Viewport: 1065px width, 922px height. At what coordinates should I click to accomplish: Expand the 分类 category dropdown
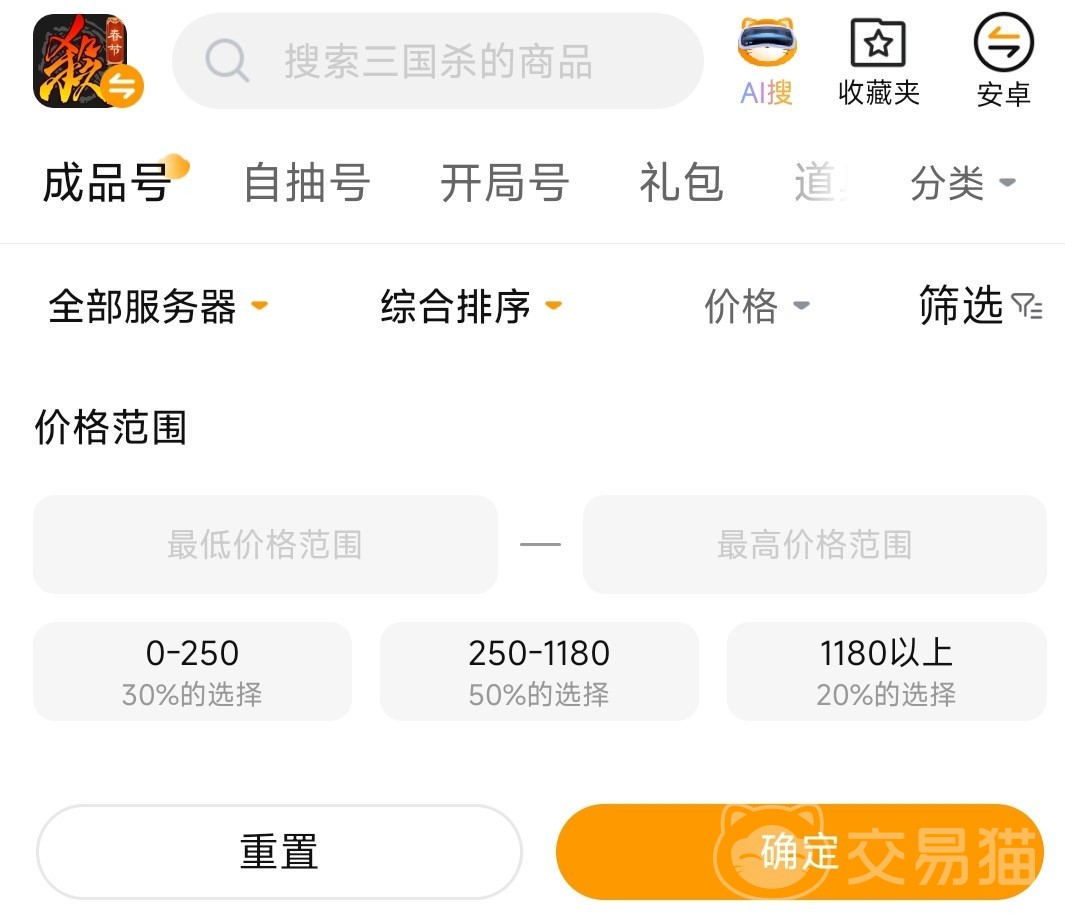tap(962, 184)
